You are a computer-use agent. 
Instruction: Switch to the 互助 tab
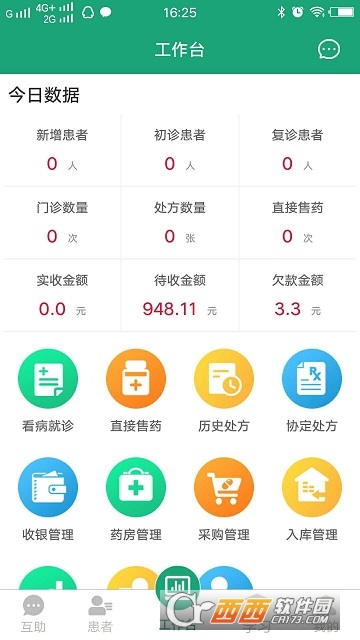pos(33,613)
